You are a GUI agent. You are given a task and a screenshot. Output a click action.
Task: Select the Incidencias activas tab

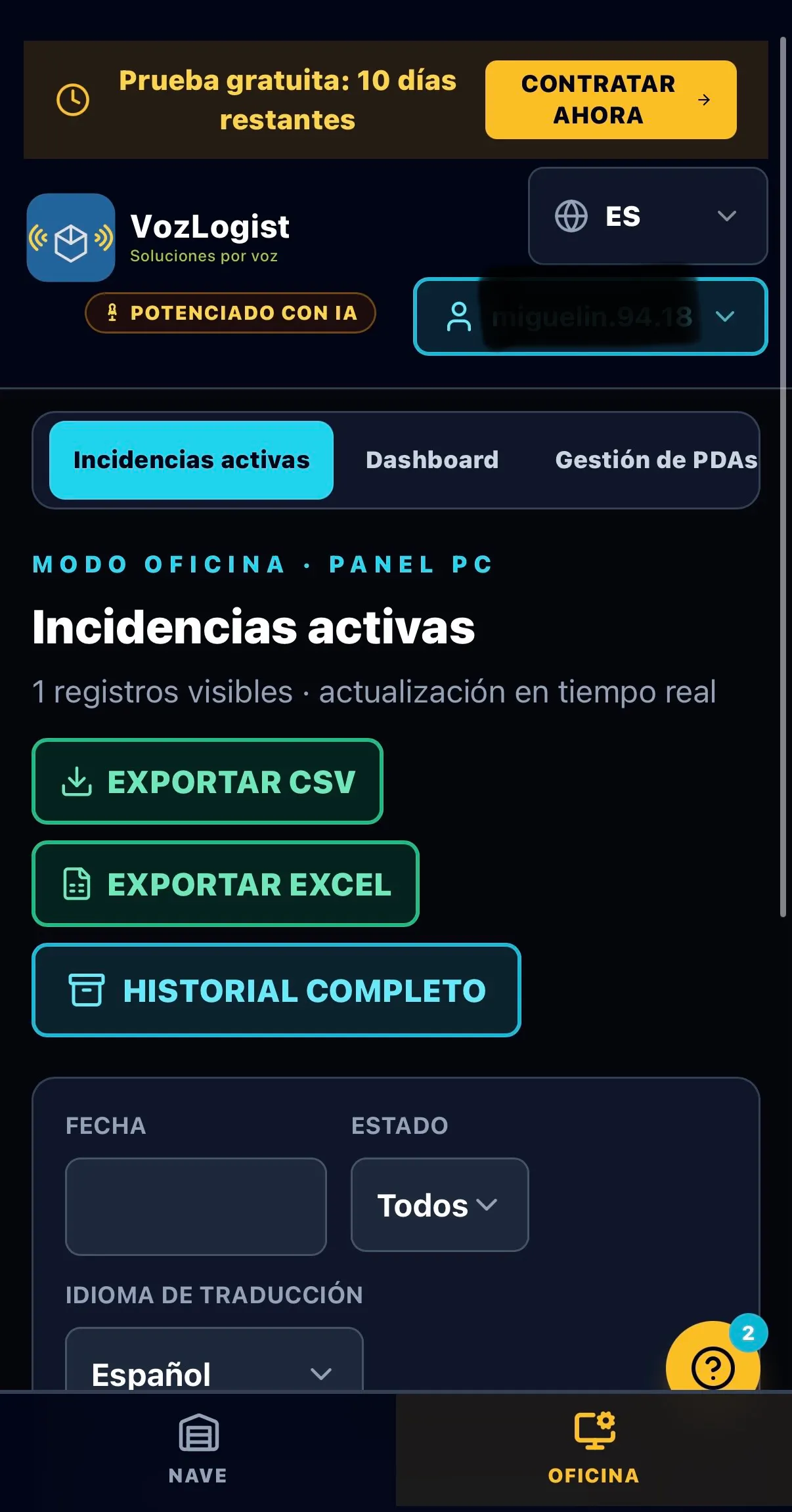pos(191,460)
